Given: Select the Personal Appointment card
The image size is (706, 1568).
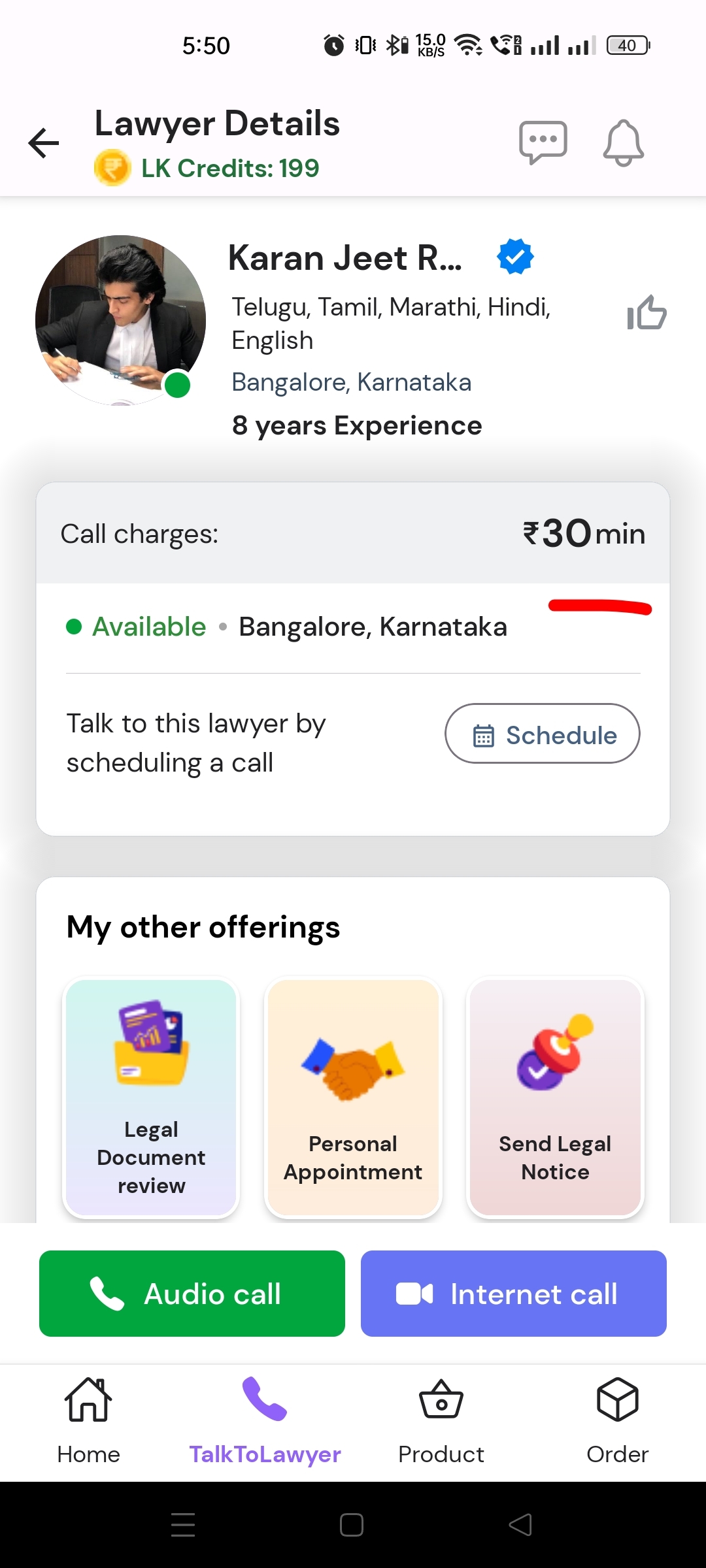Looking at the screenshot, I should click(x=353, y=1098).
